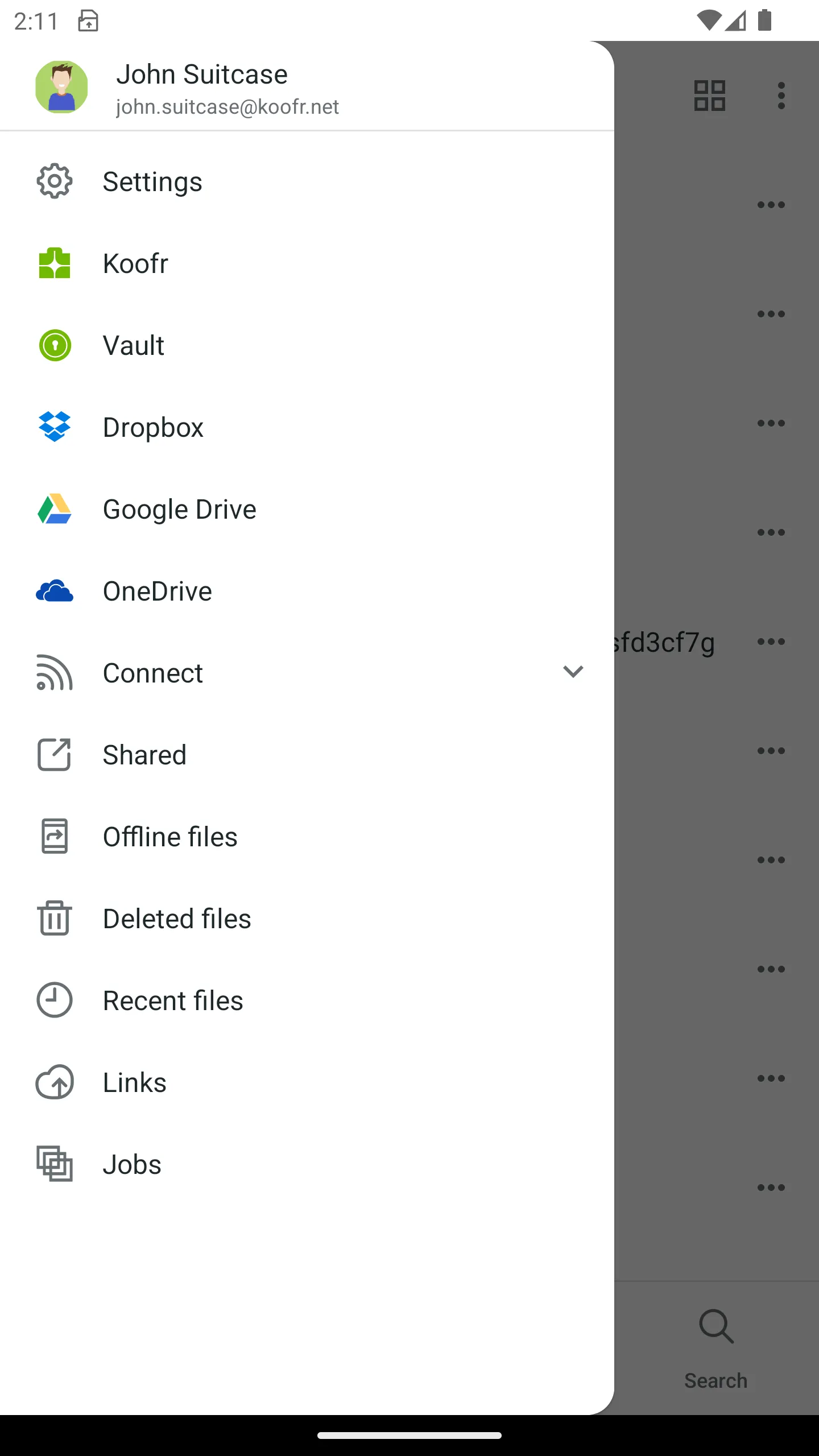Switch to grid view layout

click(x=709, y=96)
